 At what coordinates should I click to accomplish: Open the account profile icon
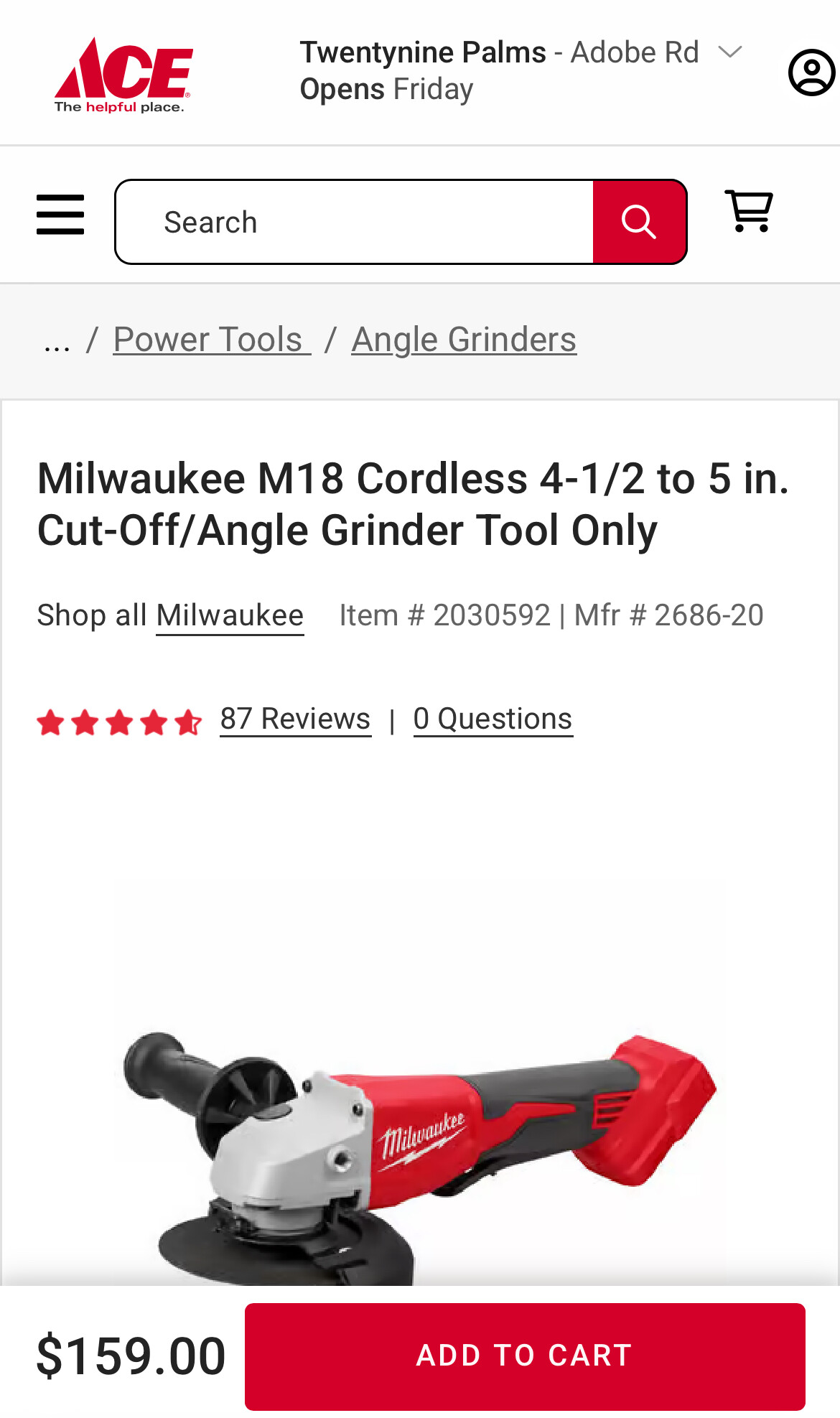811,73
